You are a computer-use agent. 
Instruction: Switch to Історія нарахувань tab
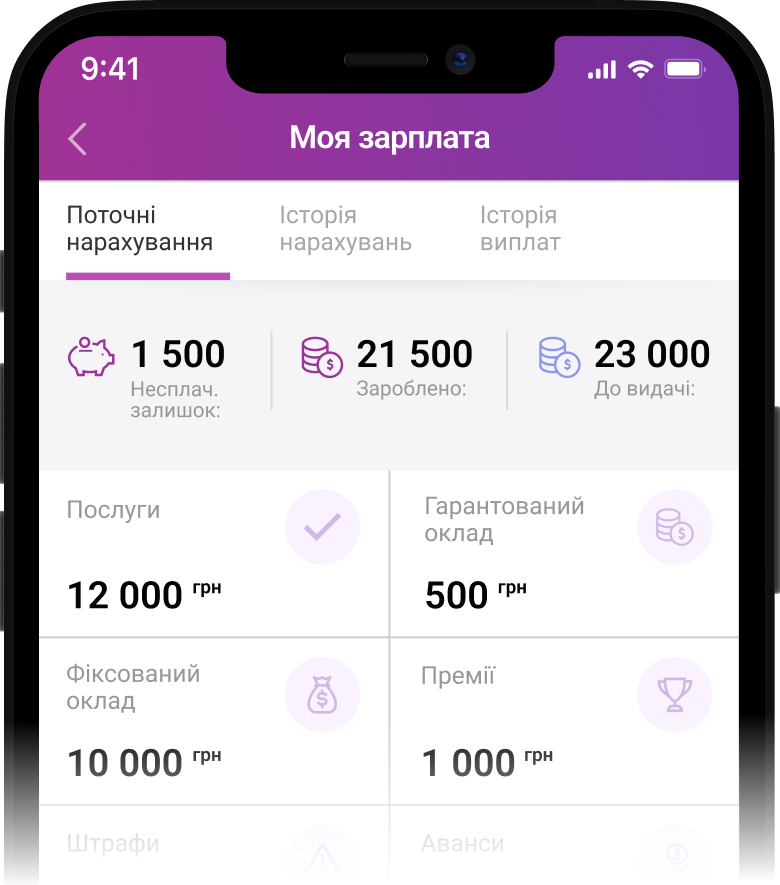[345, 229]
